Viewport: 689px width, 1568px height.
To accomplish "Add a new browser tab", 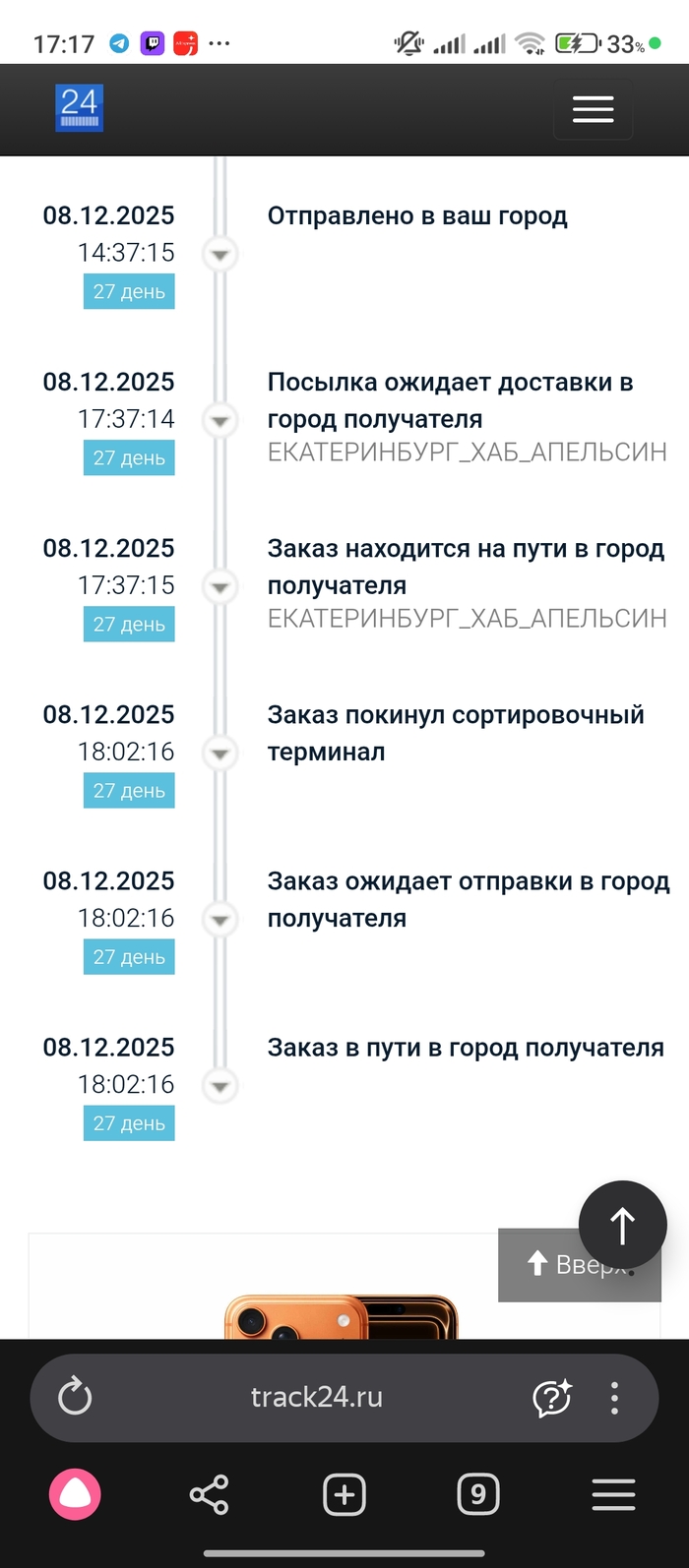I will pos(344,1495).
